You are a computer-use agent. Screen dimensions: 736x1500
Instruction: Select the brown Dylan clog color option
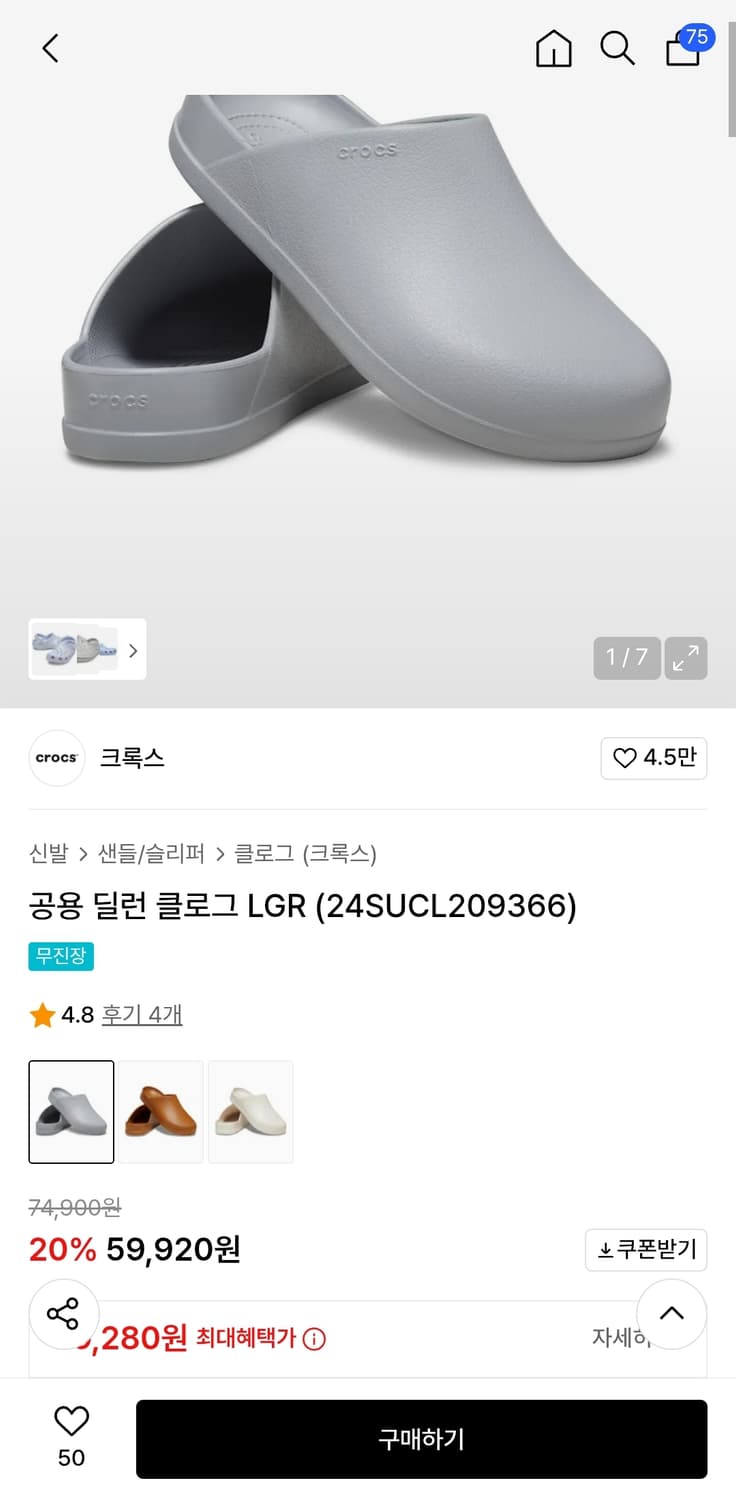click(161, 1111)
